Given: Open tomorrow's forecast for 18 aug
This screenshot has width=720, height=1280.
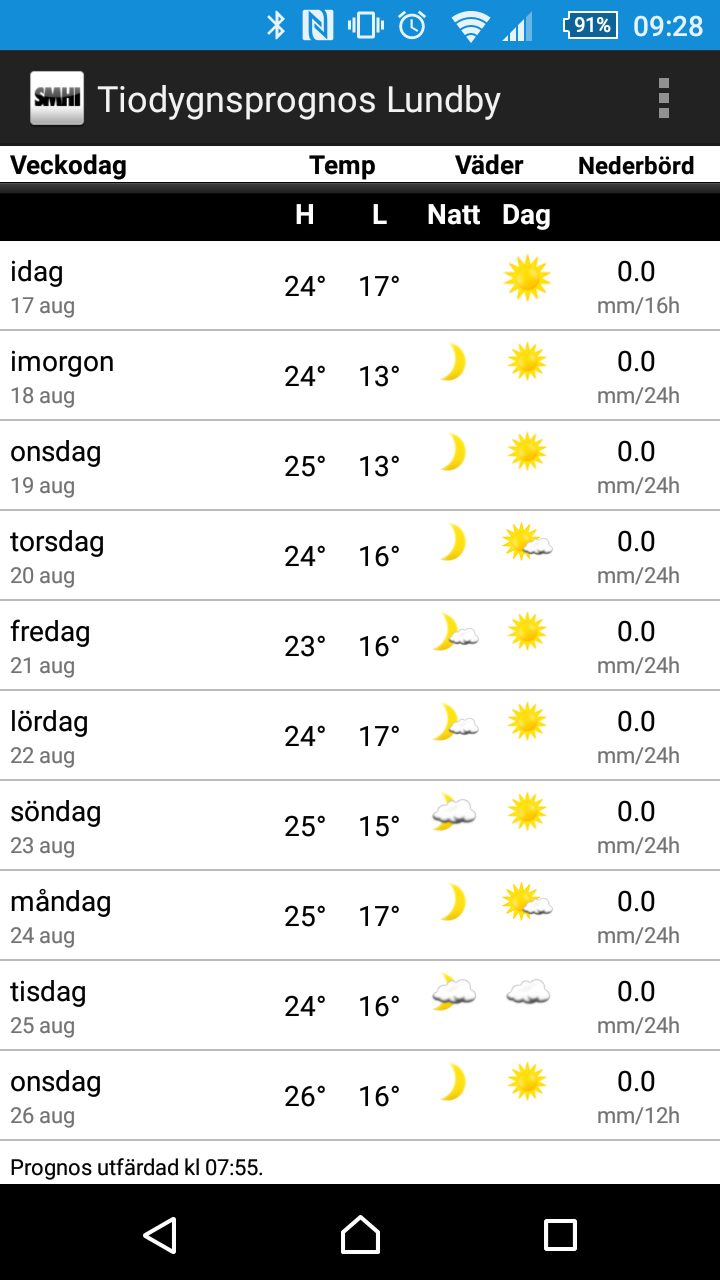Looking at the screenshot, I should pos(360,376).
